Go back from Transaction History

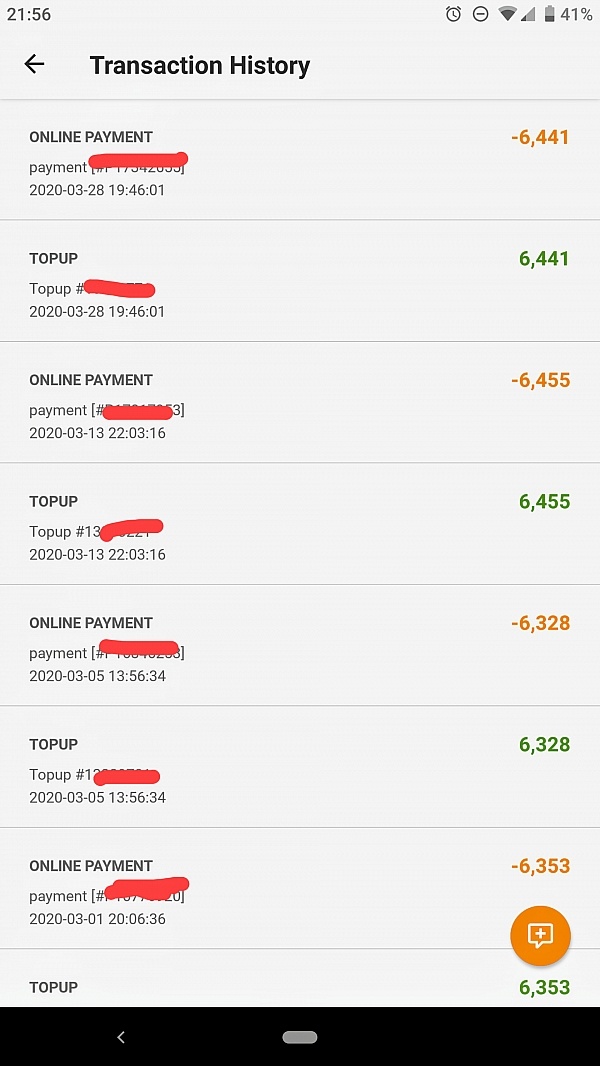point(34,65)
